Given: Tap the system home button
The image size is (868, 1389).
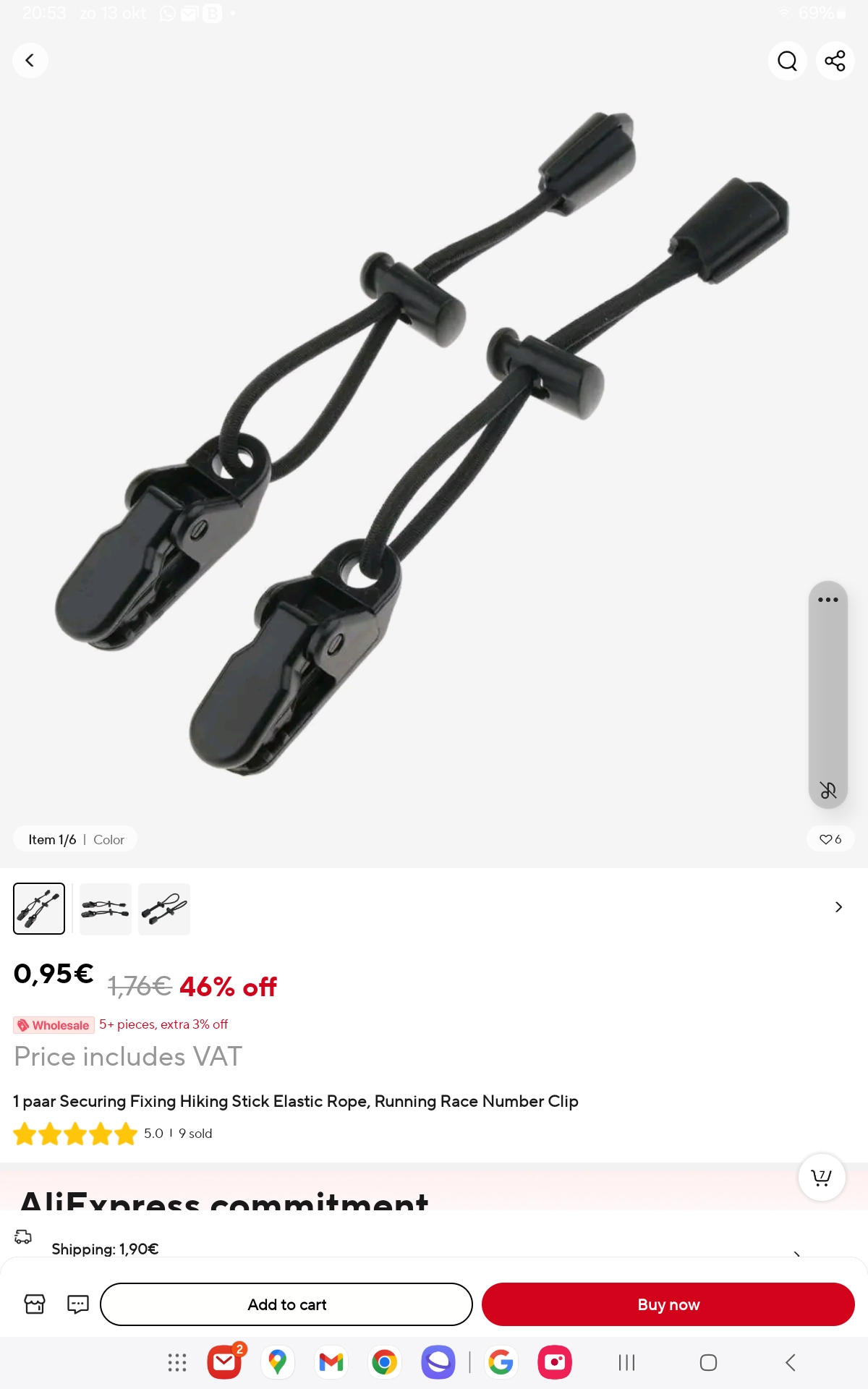Looking at the screenshot, I should 708,1363.
